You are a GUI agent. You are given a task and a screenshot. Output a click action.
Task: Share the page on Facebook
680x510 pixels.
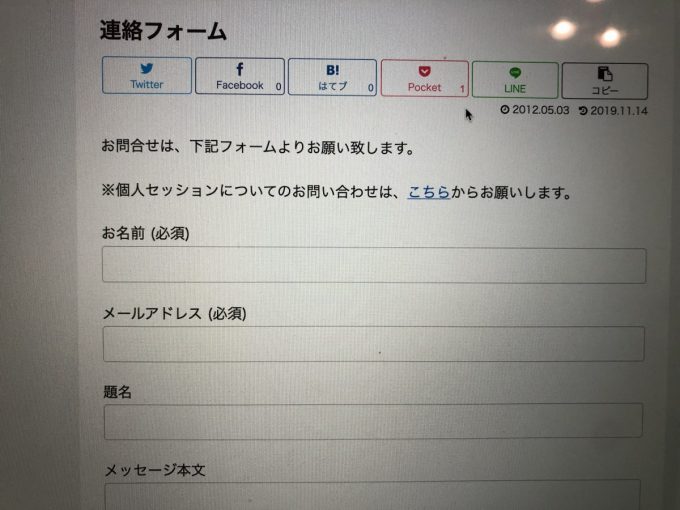[240, 76]
